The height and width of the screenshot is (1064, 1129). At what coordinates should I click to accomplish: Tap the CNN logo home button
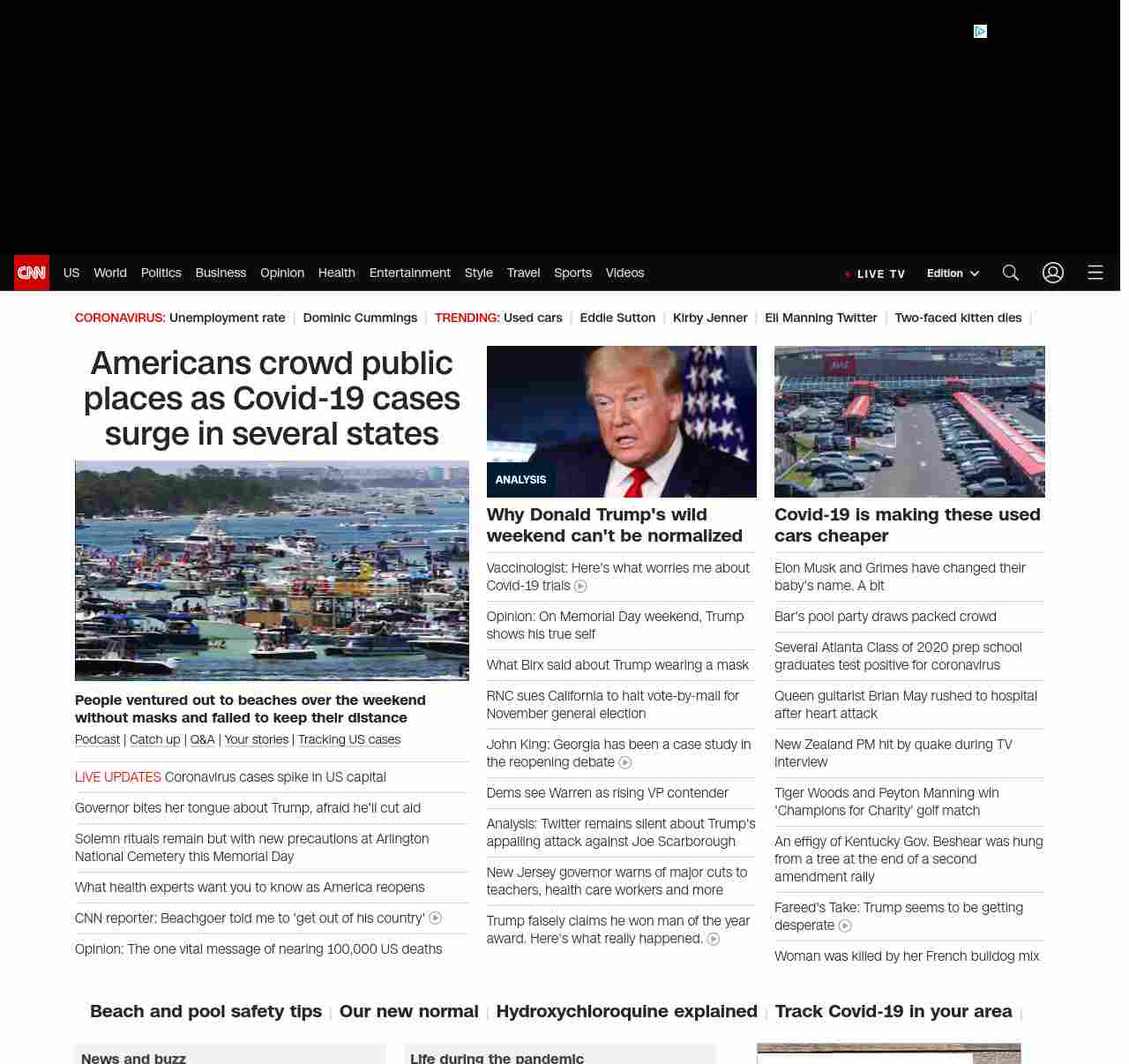tap(32, 273)
